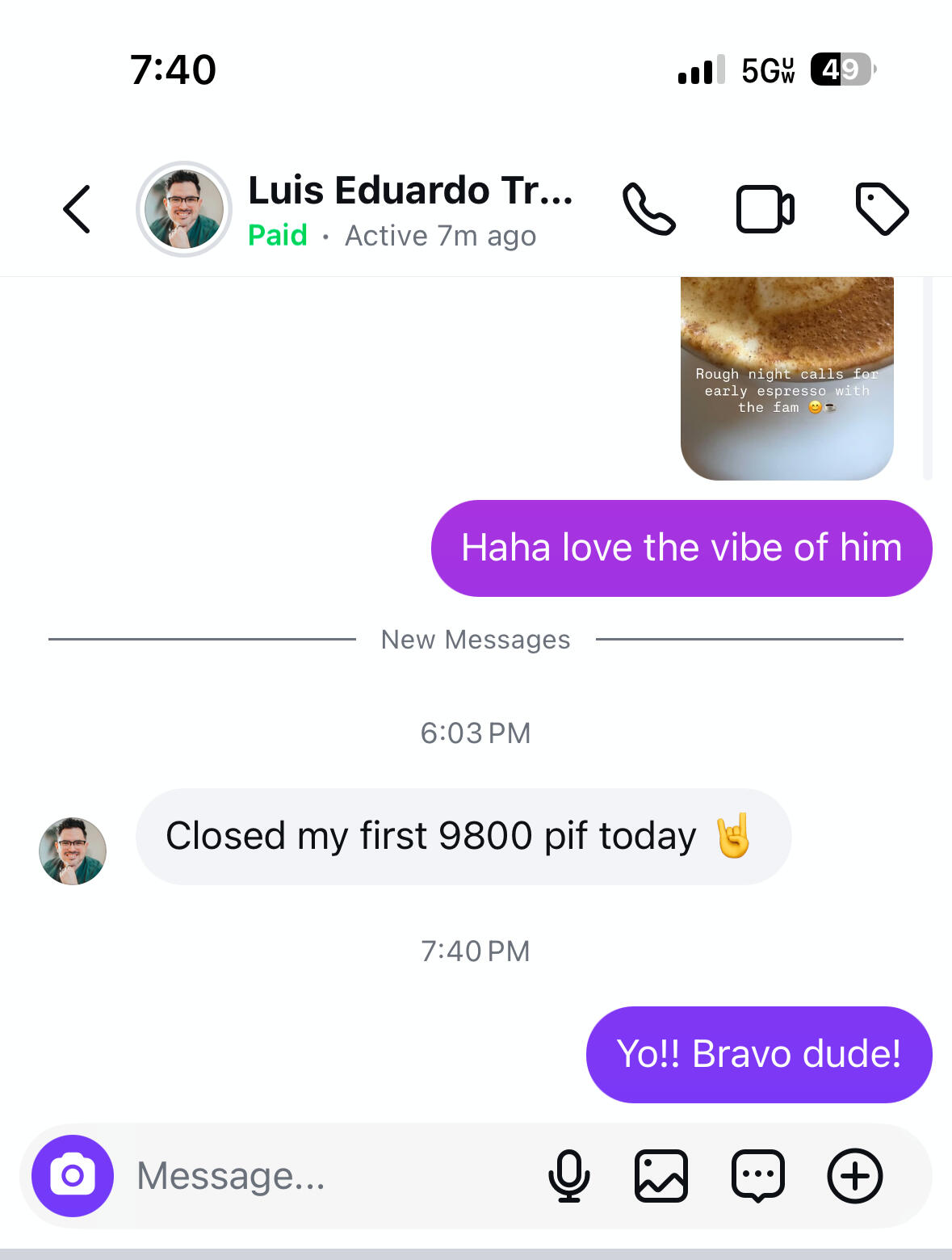Viewport: 952px width, 1260px height.
Task: Open more options with the plus icon
Action: (854, 1176)
